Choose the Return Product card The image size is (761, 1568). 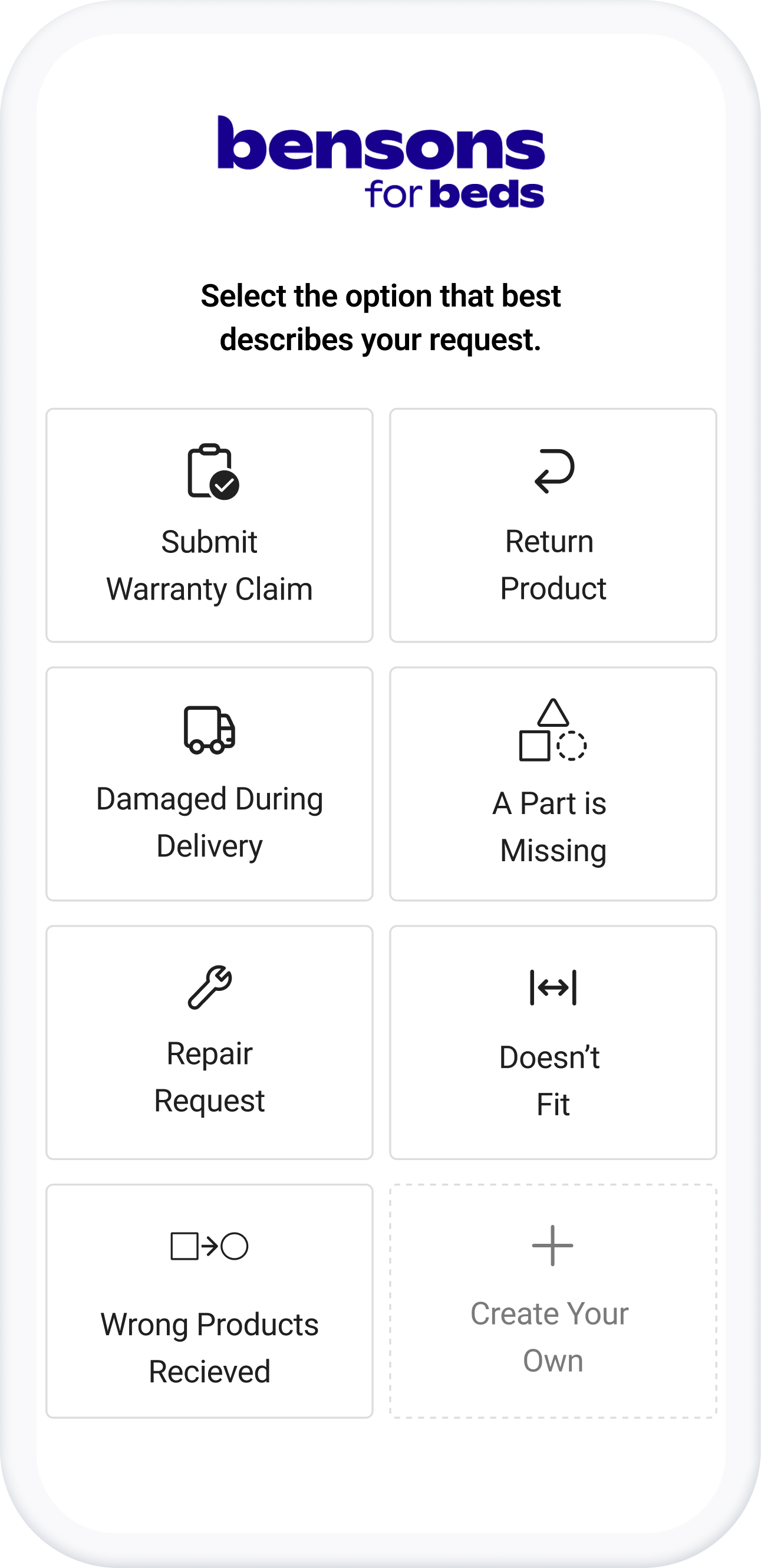click(x=553, y=525)
